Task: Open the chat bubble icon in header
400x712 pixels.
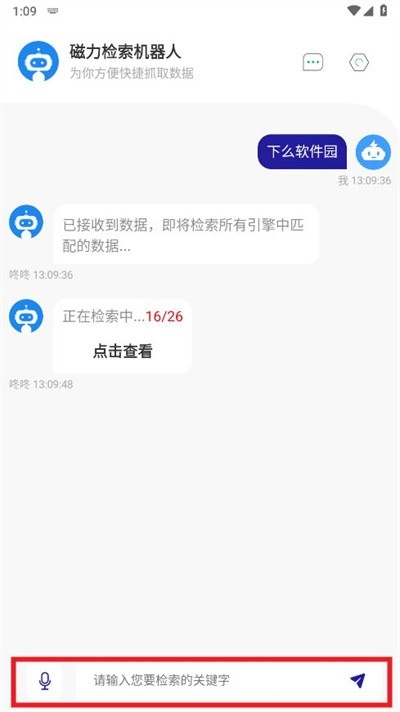Action: tap(313, 62)
